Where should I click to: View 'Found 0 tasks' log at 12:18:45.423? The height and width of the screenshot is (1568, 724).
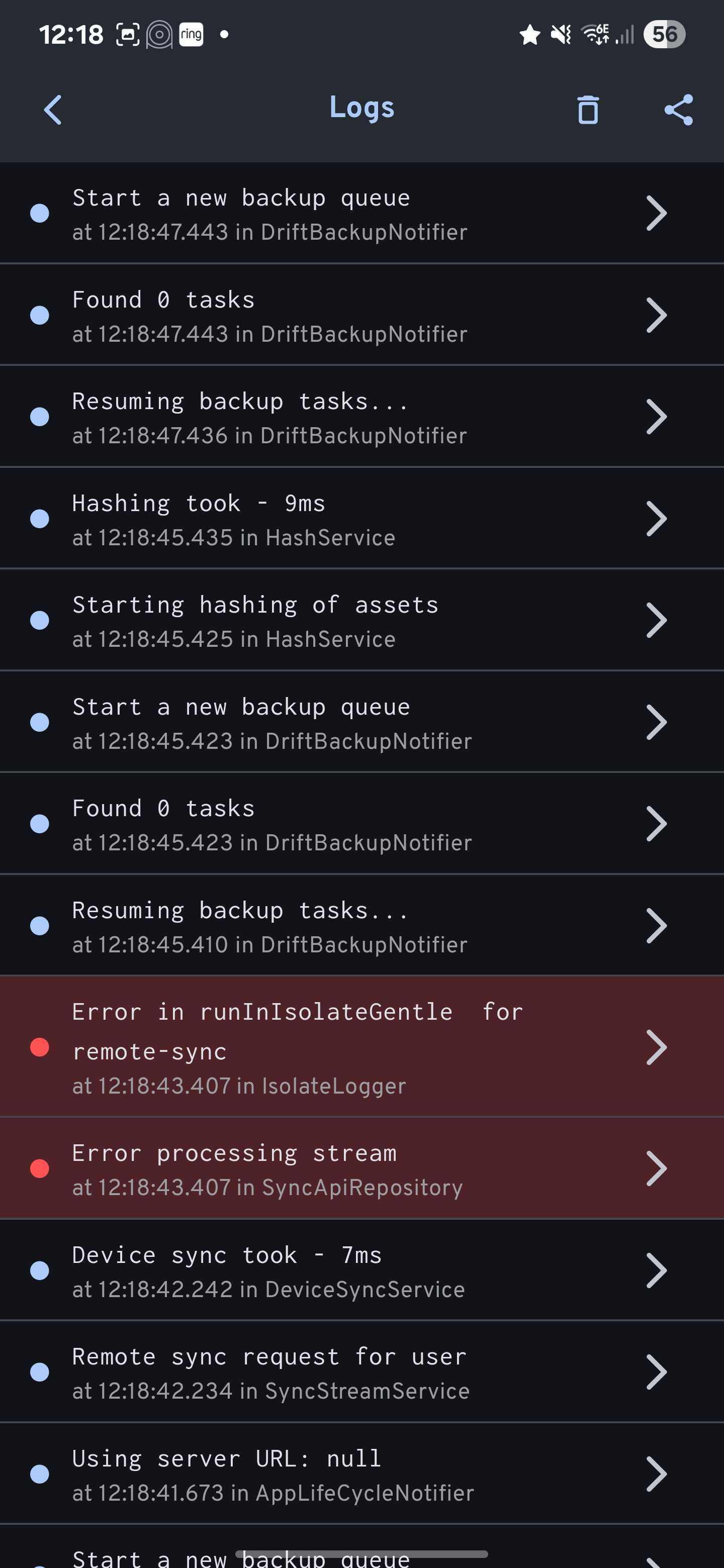pos(361,824)
